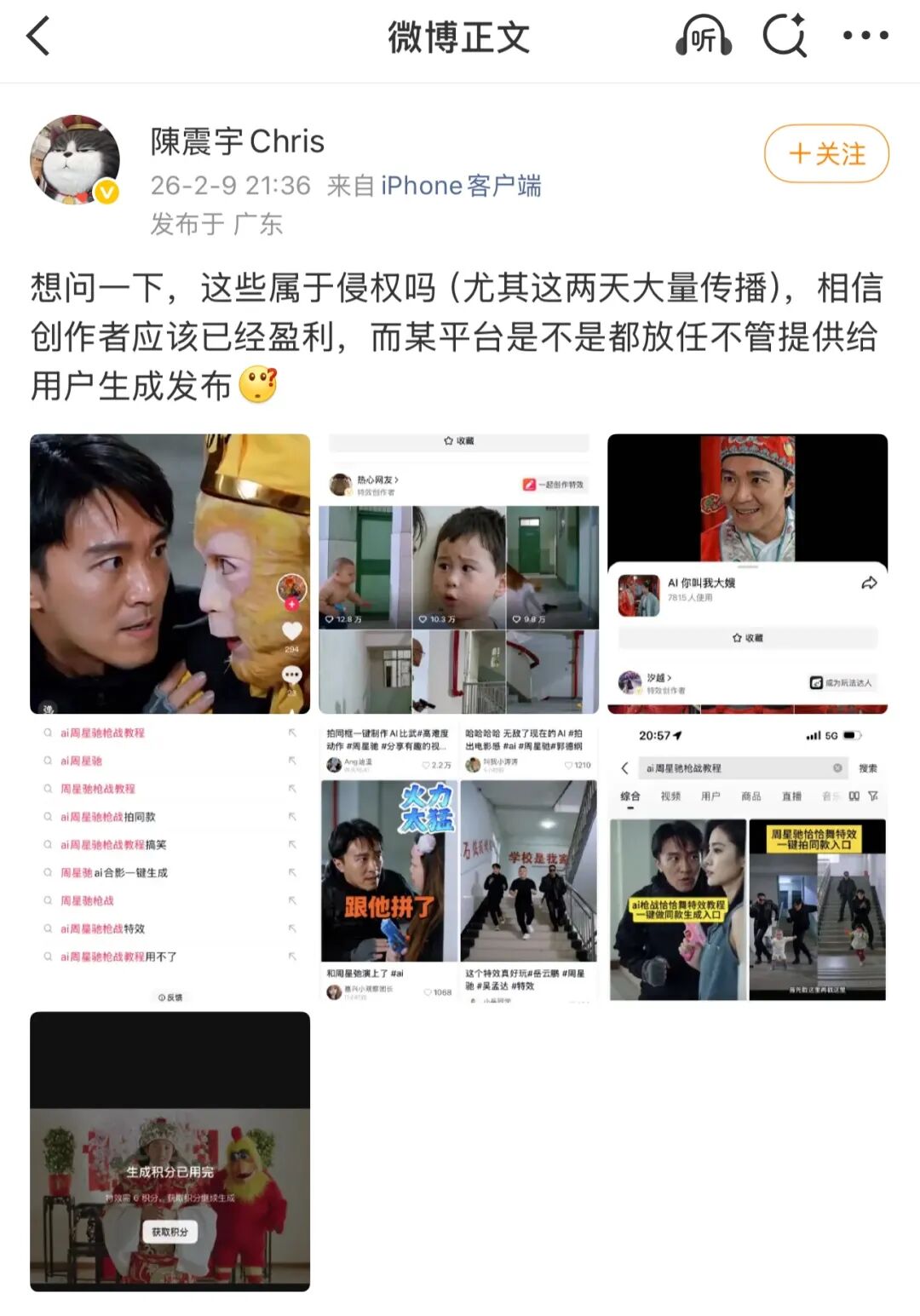The image size is (920, 1316).
Task: Open the AI search icon in the top bar
Action: click(x=784, y=37)
